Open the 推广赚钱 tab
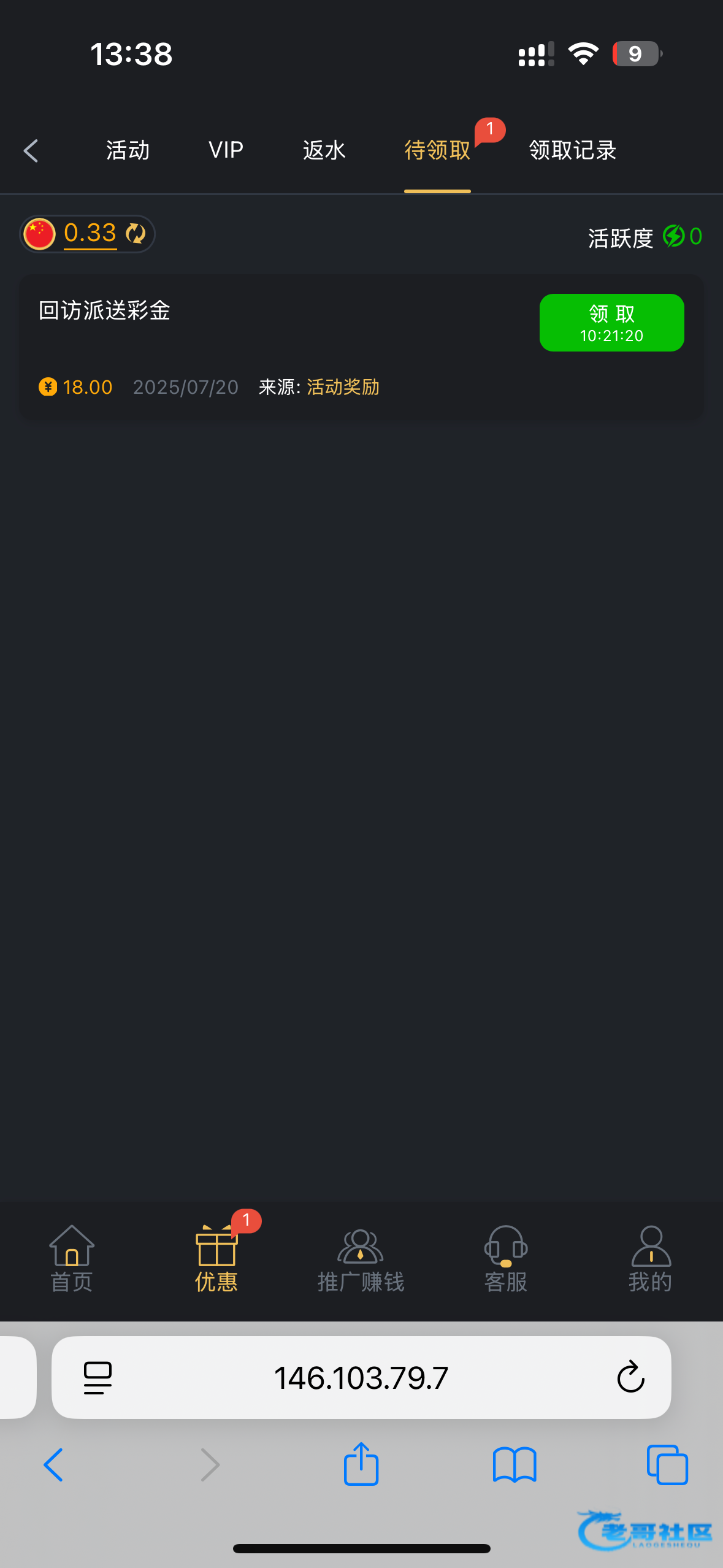Screen dimensions: 723x1568 (x=361, y=1259)
